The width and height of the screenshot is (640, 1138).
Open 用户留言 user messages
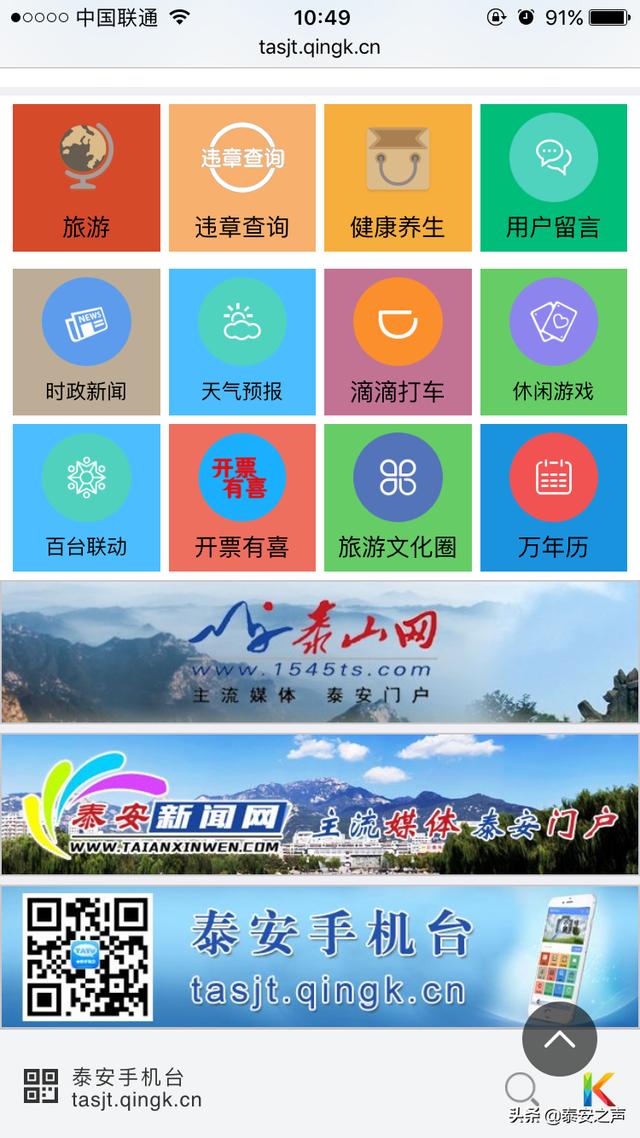point(554,178)
